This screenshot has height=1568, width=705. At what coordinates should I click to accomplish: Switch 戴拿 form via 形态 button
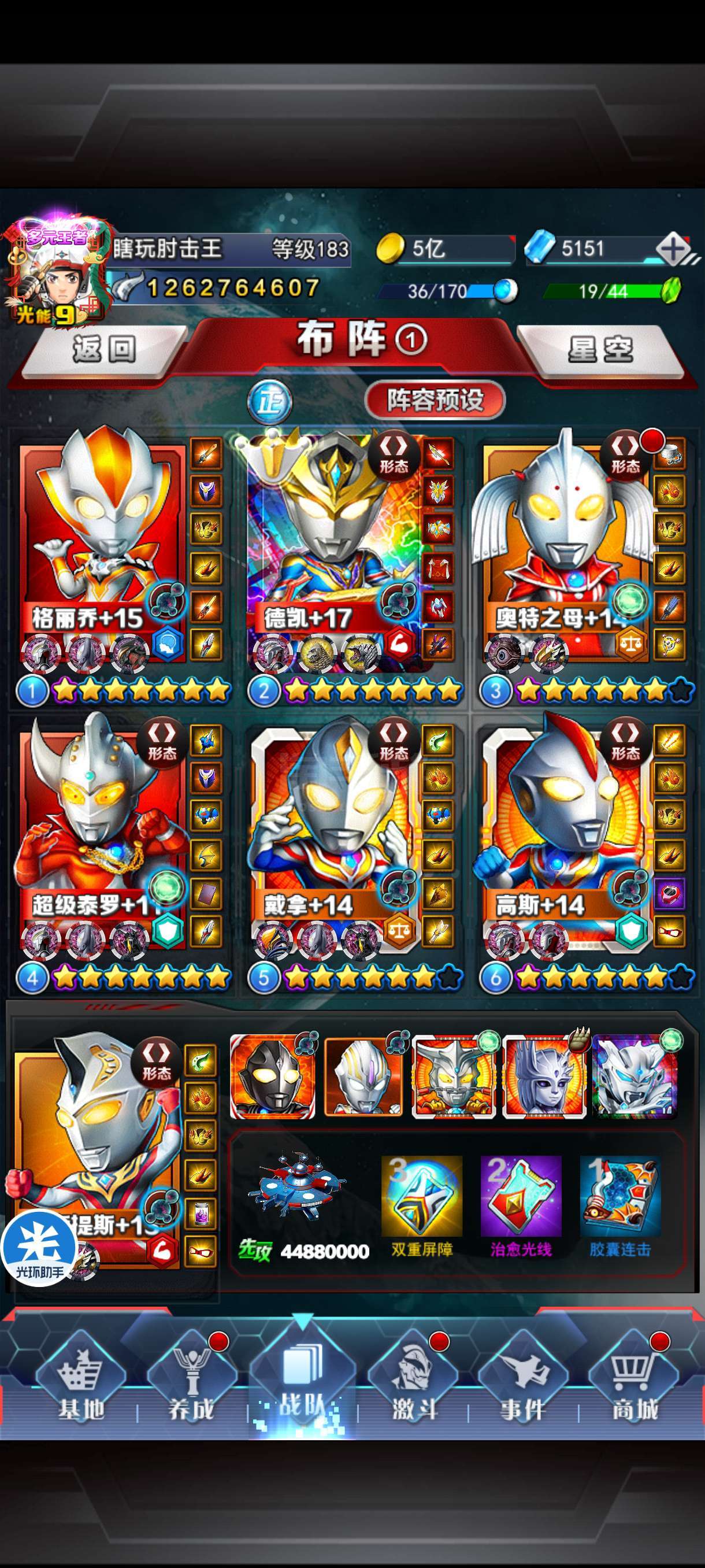coord(394,741)
